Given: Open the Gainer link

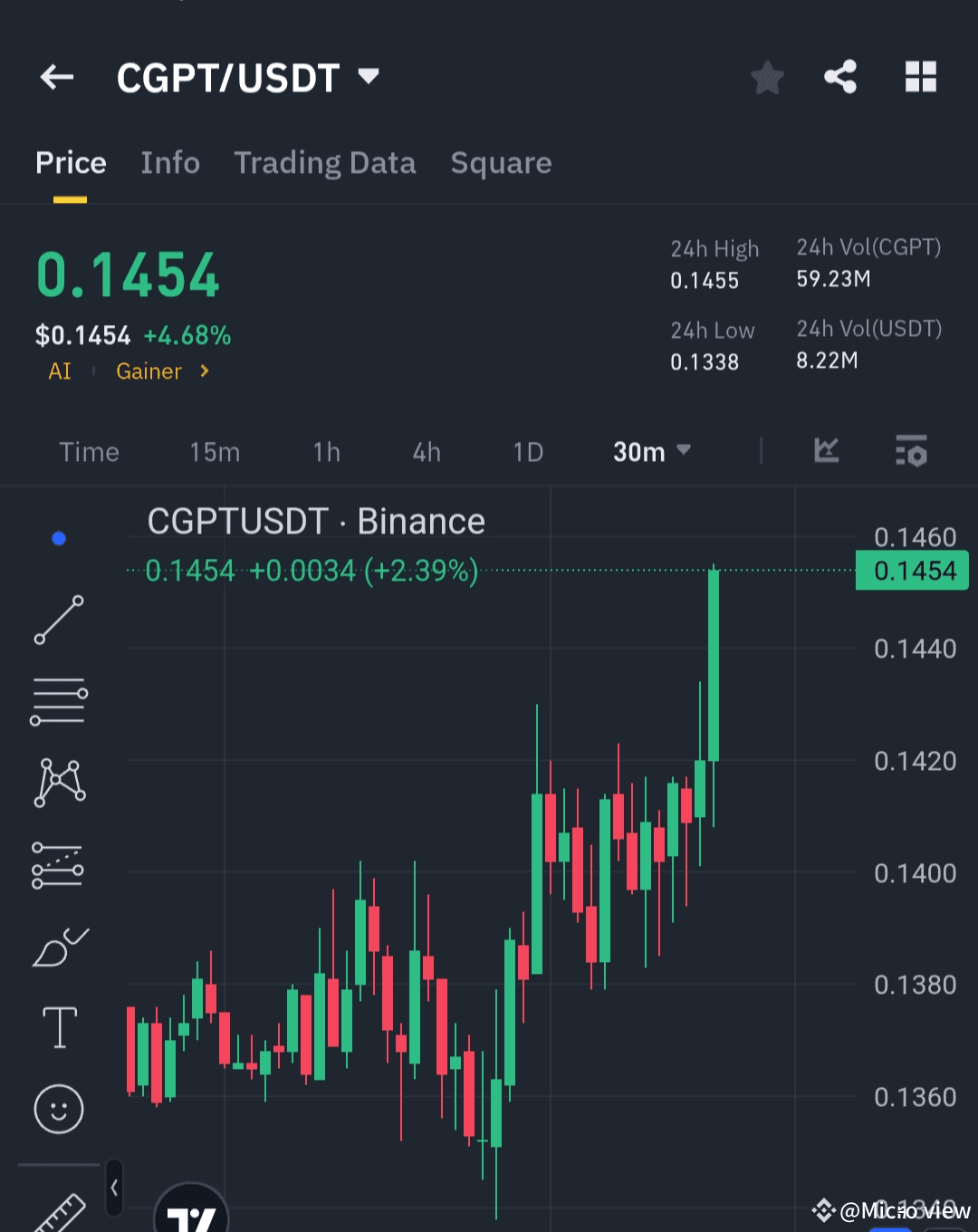Looking at the screenshot, I should point(149,371).
